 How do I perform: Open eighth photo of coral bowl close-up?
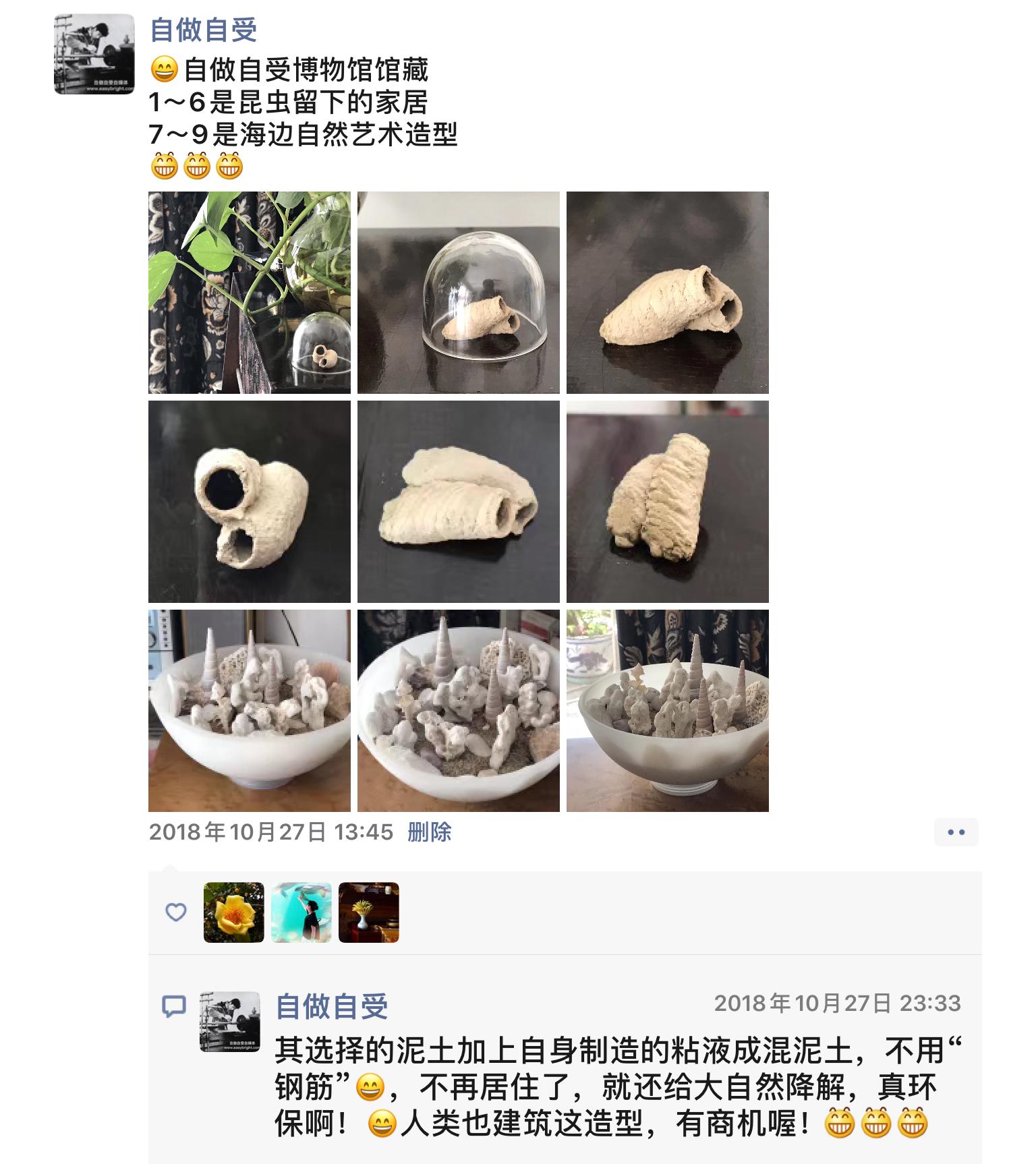[x=459, y=711]
